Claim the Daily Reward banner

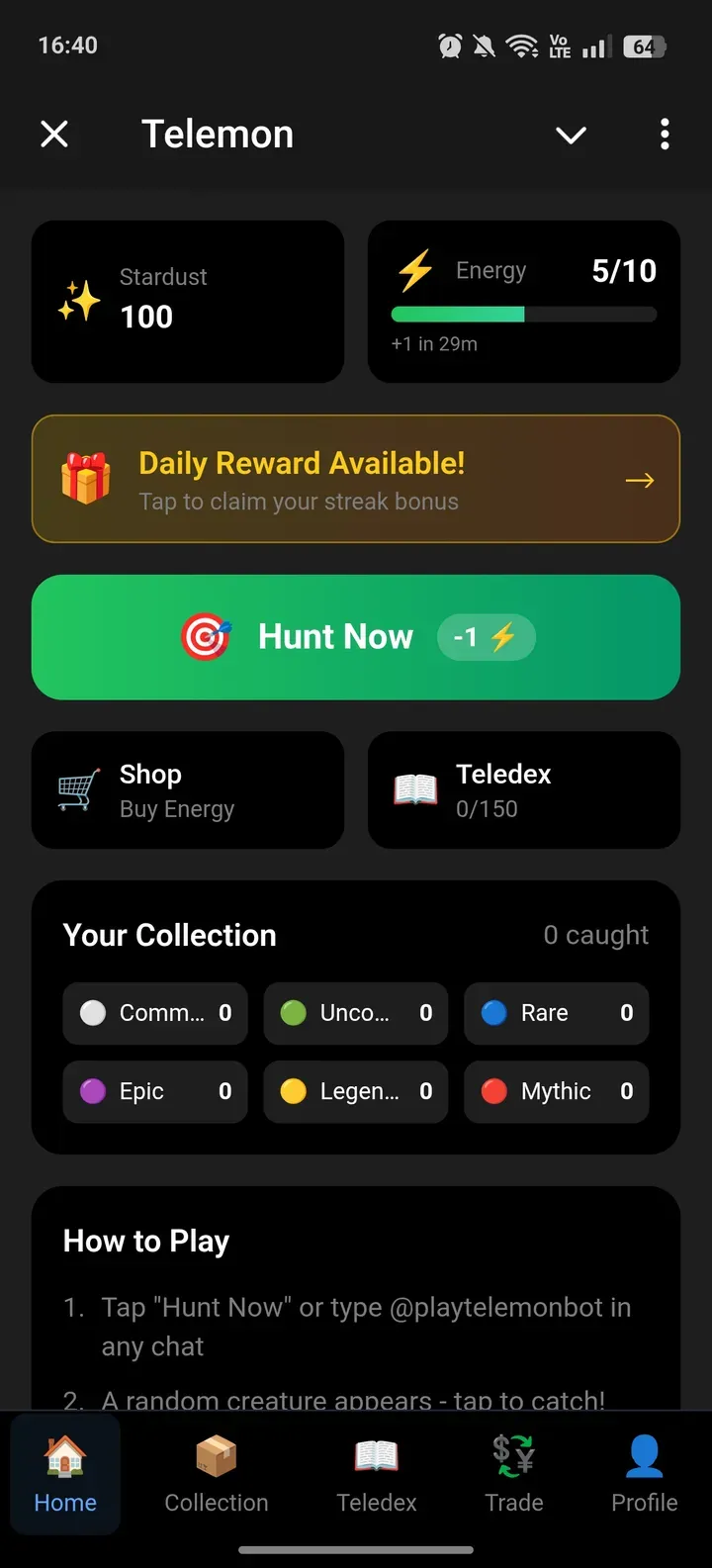[x=356, y=480]
